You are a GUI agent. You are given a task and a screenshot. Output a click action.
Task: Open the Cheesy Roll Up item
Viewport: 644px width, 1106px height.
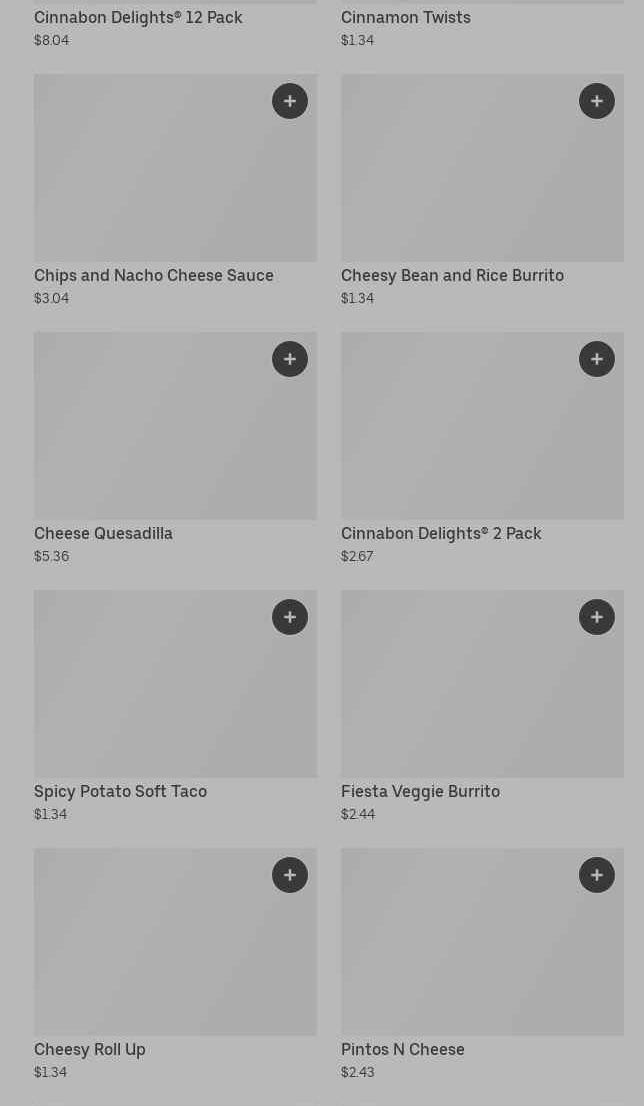pos(90,1050)
